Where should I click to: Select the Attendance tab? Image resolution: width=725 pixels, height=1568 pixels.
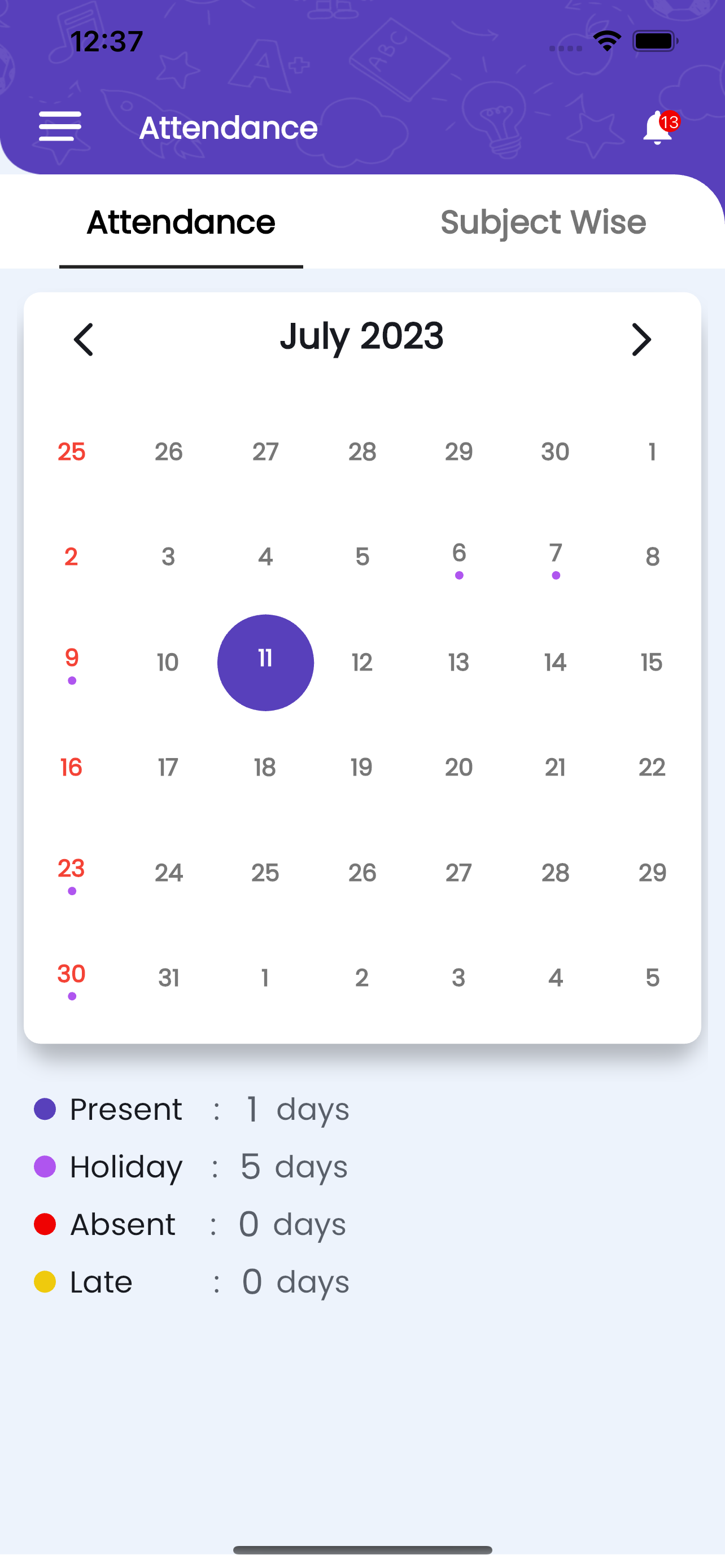[x=181, y=222]
